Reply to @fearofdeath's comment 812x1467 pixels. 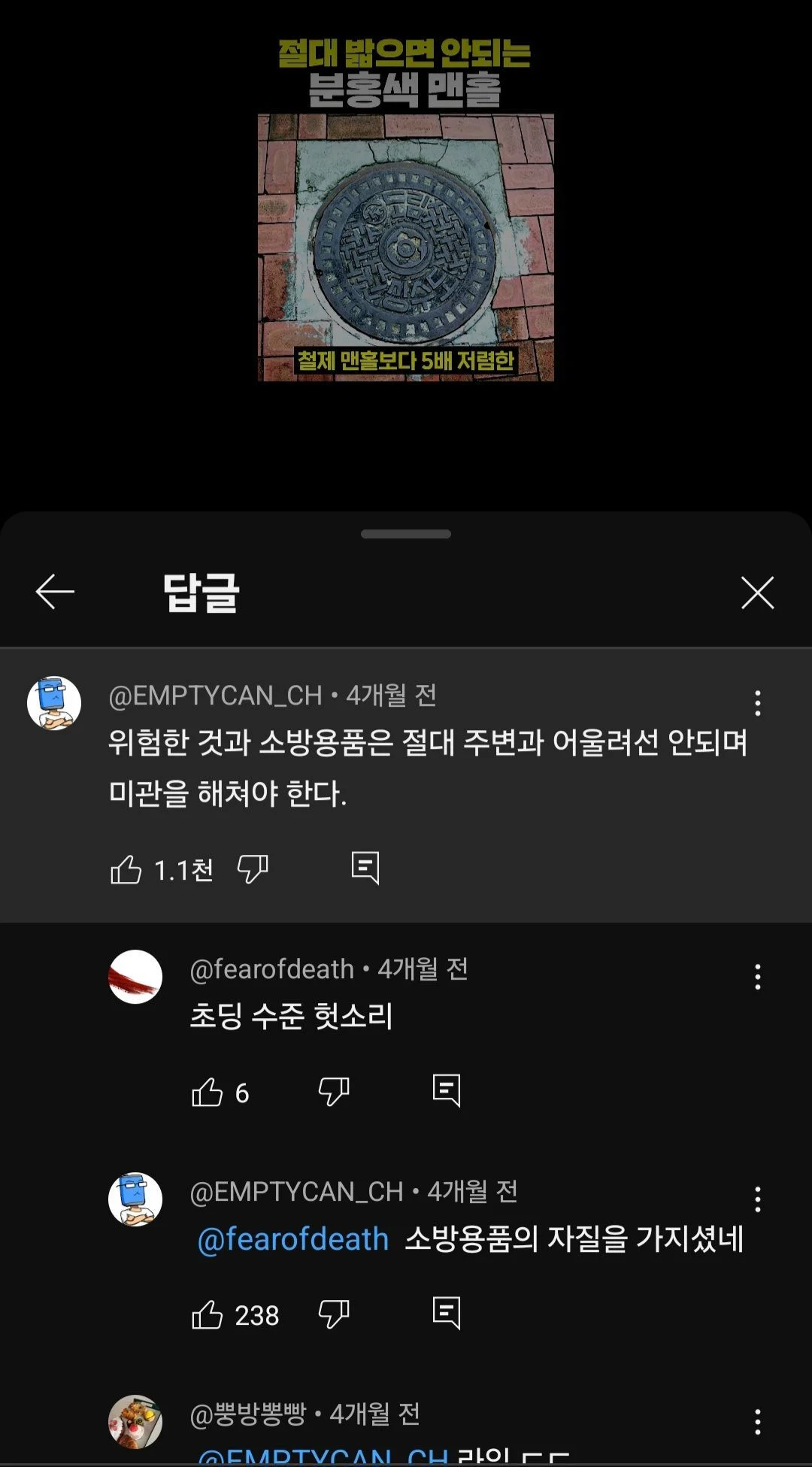(x=447, y=1090)
